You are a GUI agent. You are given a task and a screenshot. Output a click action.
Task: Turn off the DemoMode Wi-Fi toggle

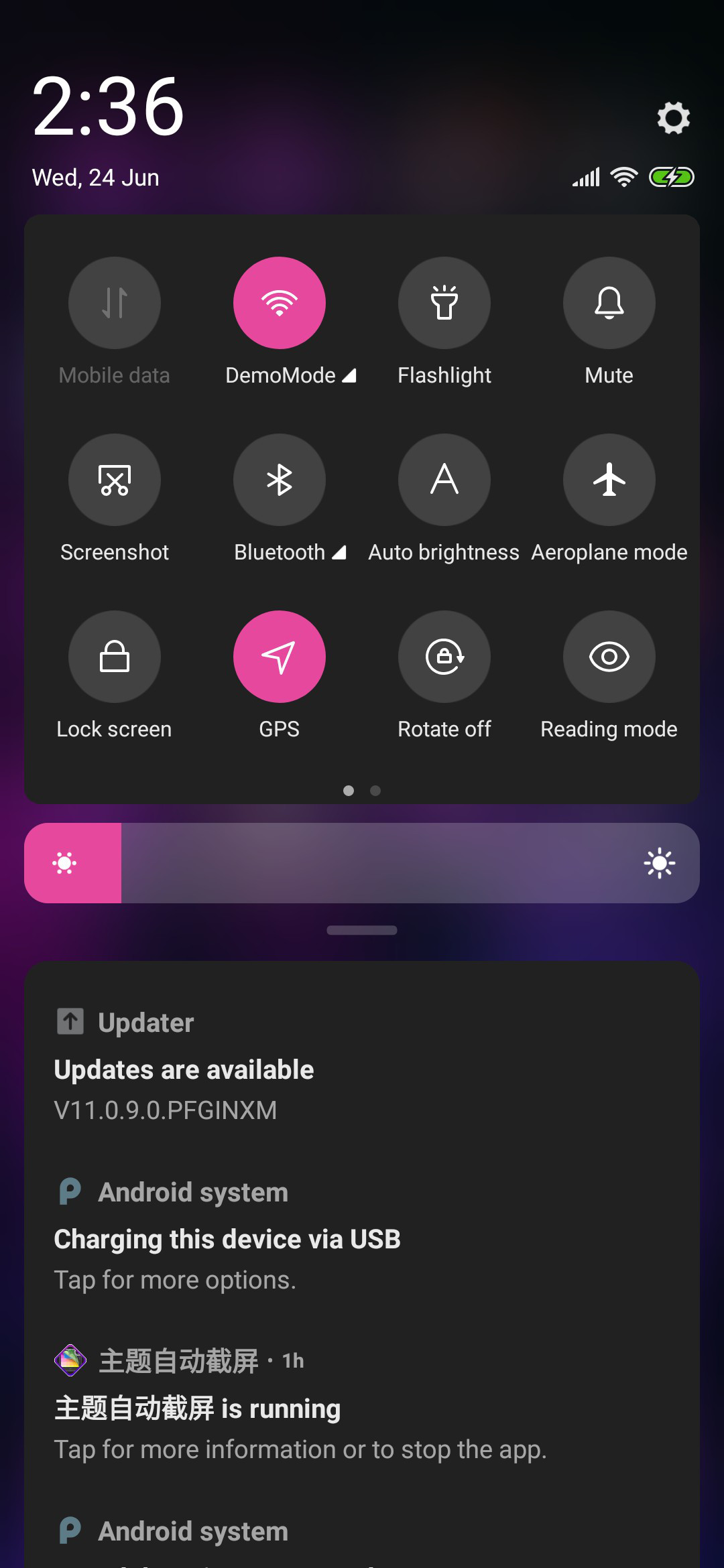click(280, 303)
